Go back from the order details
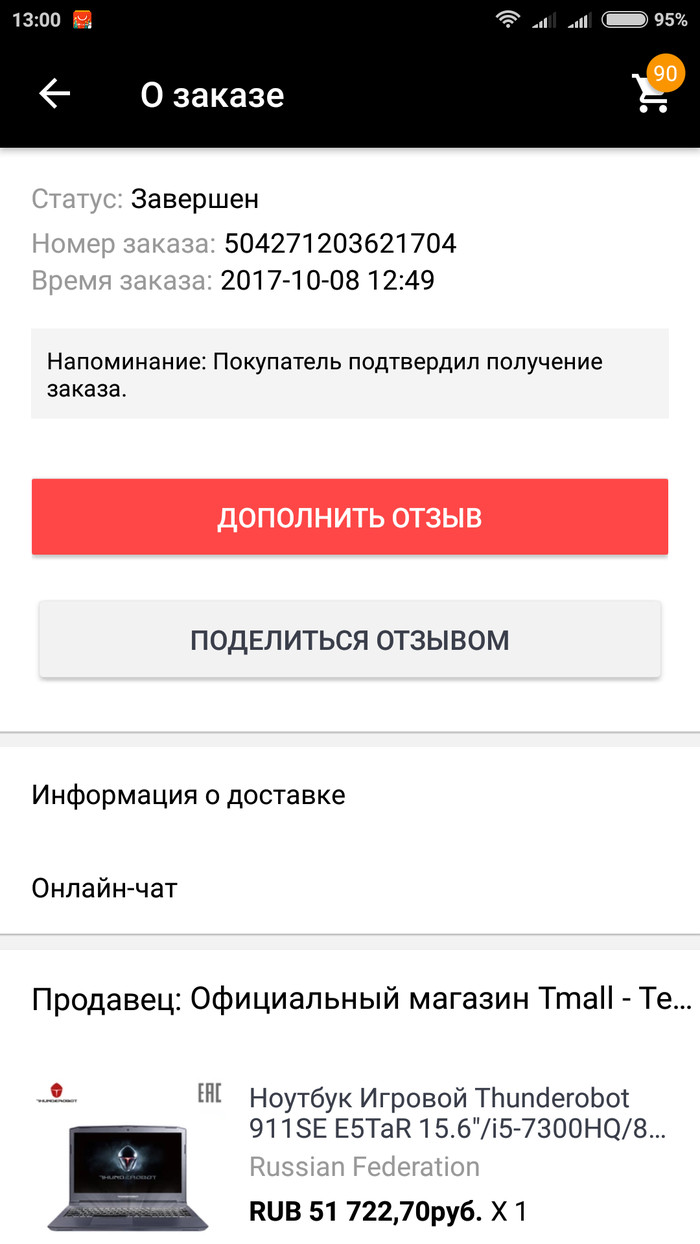Screen dimensions: 700x1244 [x=54, y=94]
